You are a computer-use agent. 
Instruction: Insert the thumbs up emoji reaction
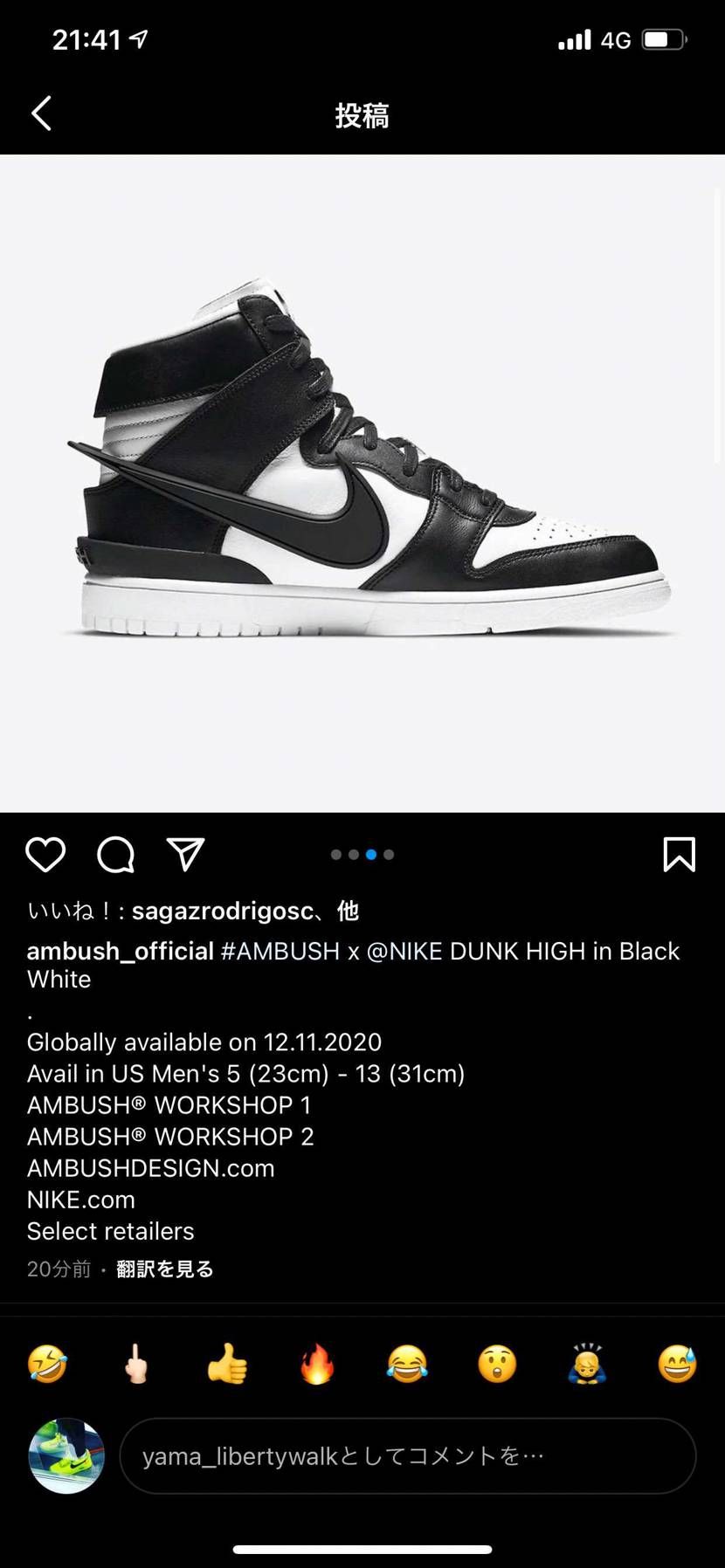click(x=227, y=1364)
